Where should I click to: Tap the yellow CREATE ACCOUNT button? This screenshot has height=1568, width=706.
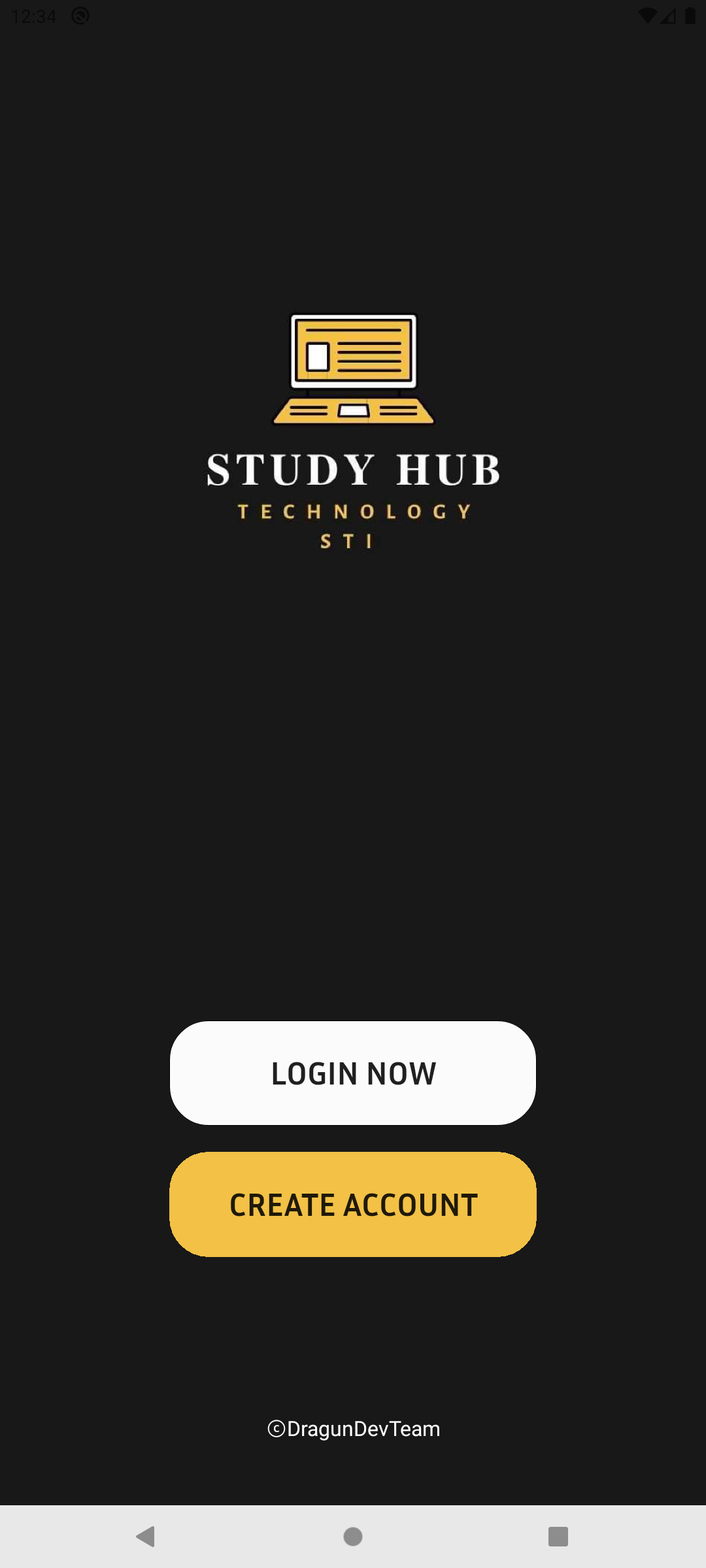[x=353, y=1204]
